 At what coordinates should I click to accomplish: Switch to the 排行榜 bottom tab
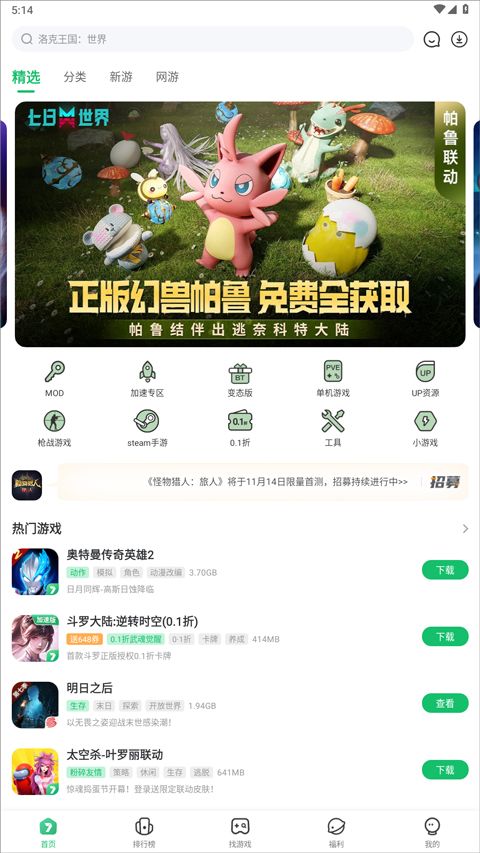click(144, 832)
